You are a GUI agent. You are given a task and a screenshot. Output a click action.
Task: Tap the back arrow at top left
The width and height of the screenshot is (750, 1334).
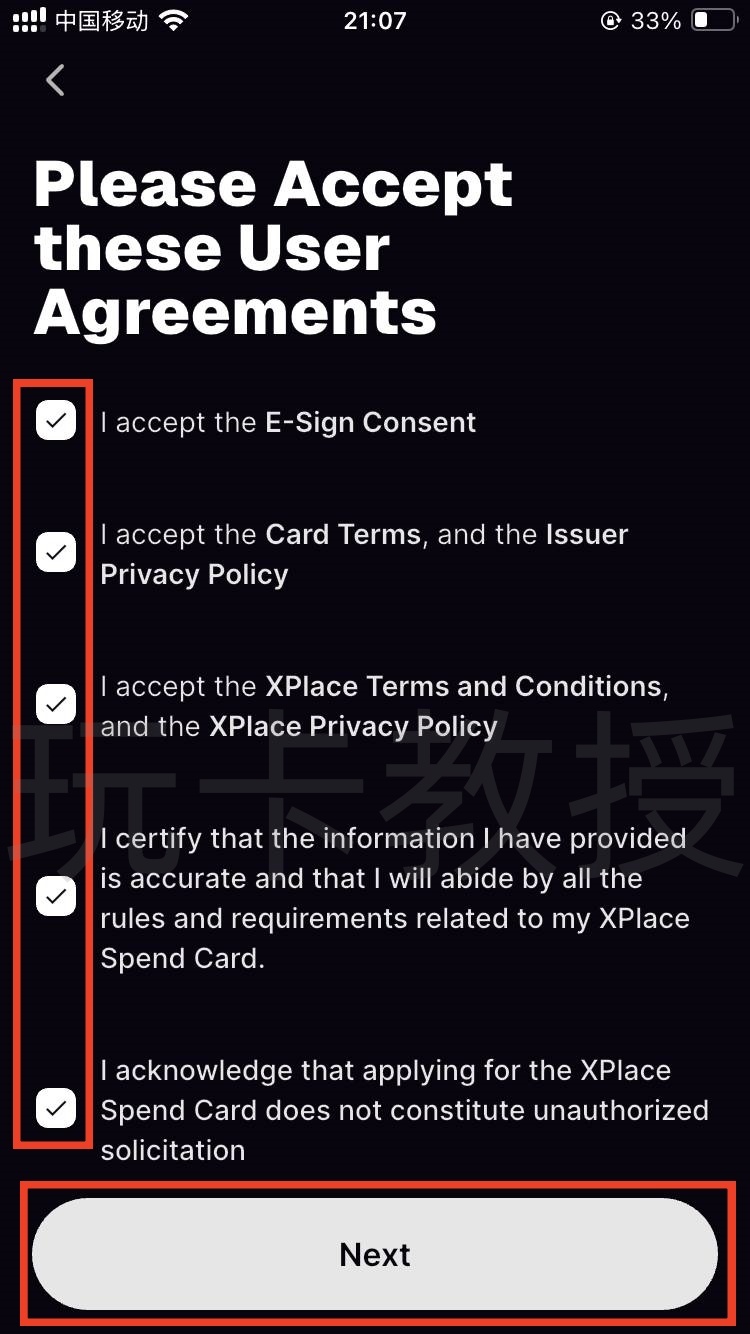[x=55, y=80]
